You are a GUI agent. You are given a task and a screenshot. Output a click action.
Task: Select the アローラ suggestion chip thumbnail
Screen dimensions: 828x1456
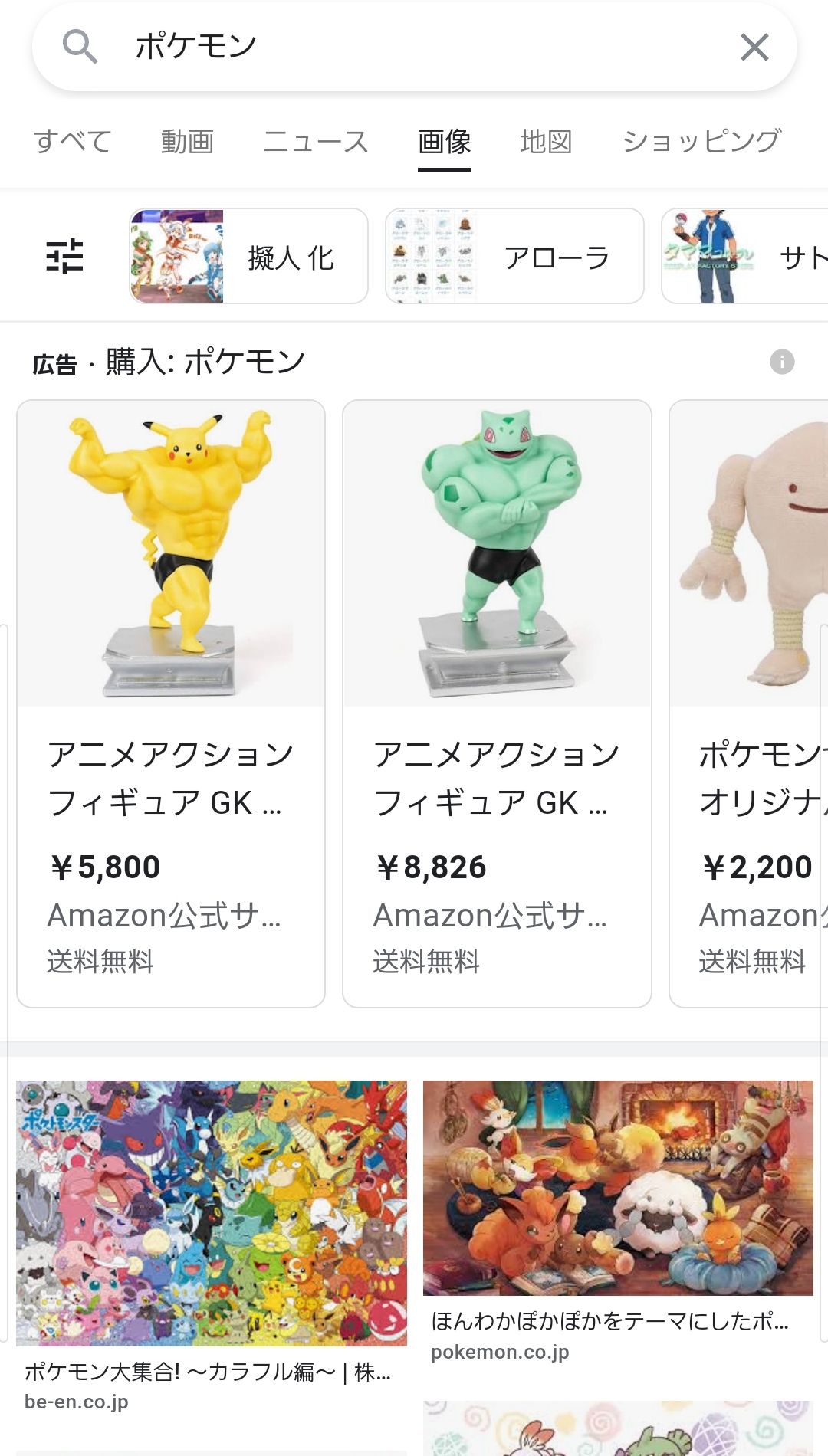coord(434,254)
